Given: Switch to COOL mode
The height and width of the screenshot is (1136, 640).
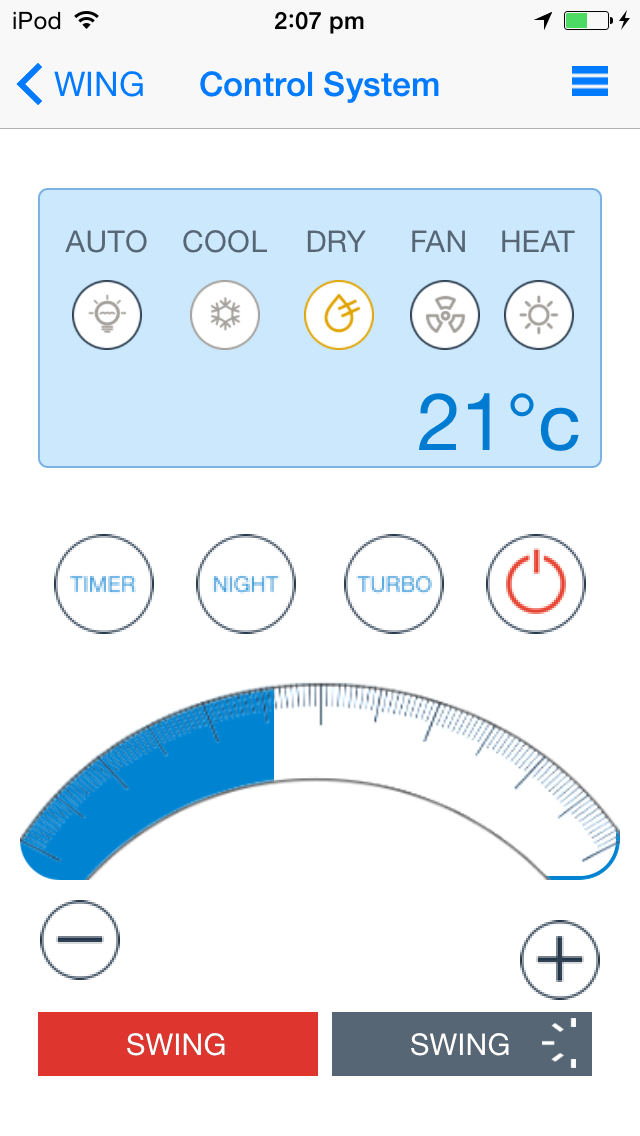Looking at the screenshot, I should point(225,316).
